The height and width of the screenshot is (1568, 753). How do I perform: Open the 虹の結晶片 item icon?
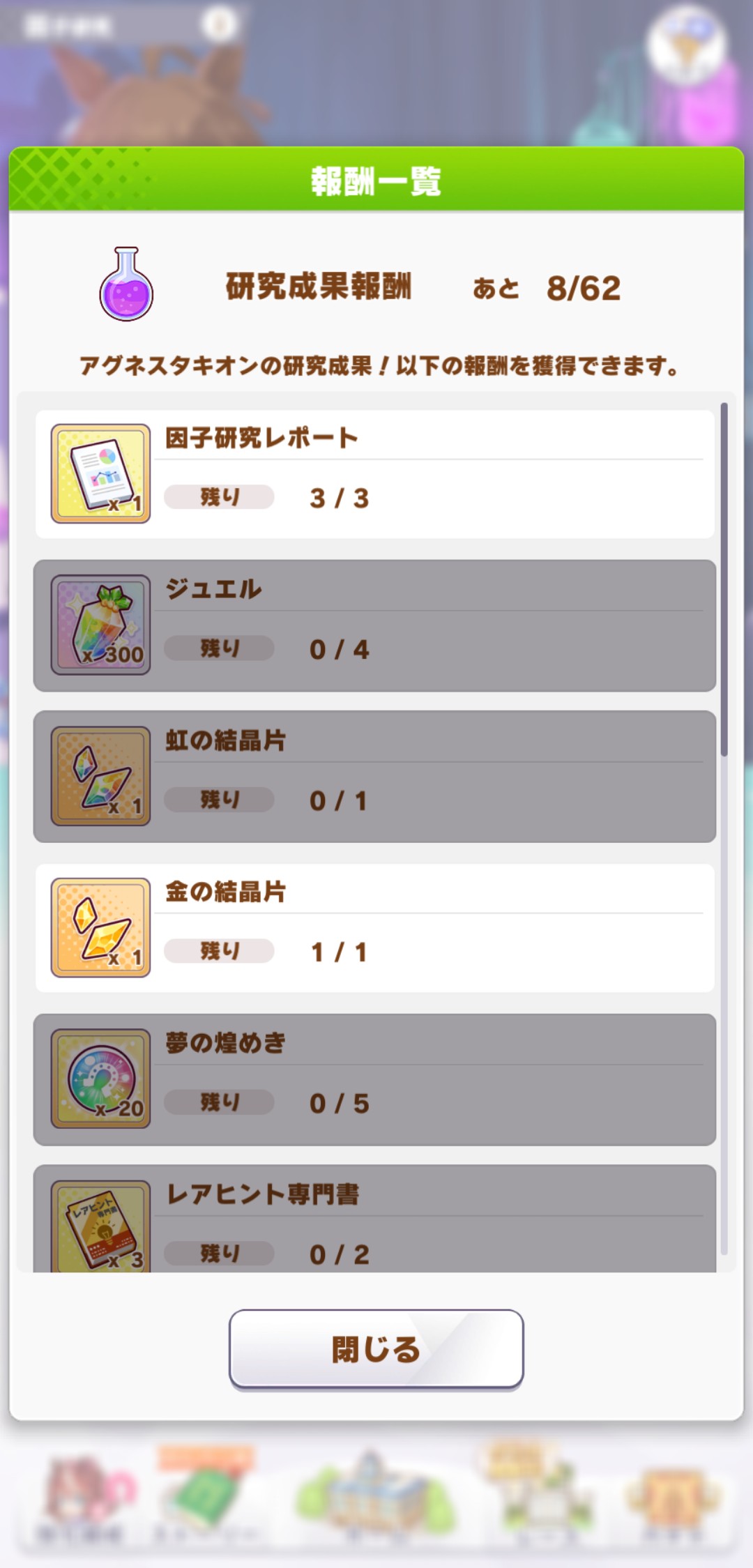100,776
